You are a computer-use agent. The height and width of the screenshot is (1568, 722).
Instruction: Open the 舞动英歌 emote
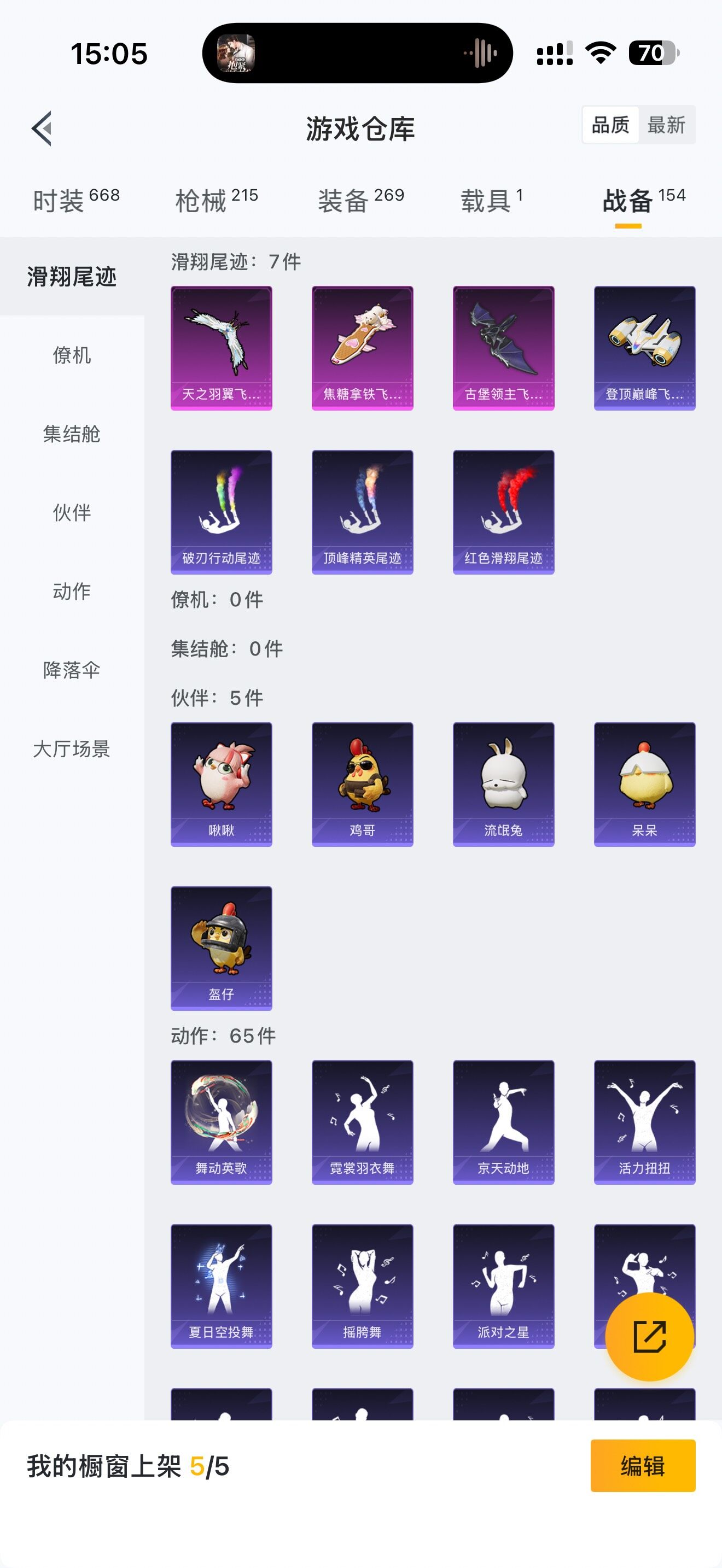coord(221,1122)
